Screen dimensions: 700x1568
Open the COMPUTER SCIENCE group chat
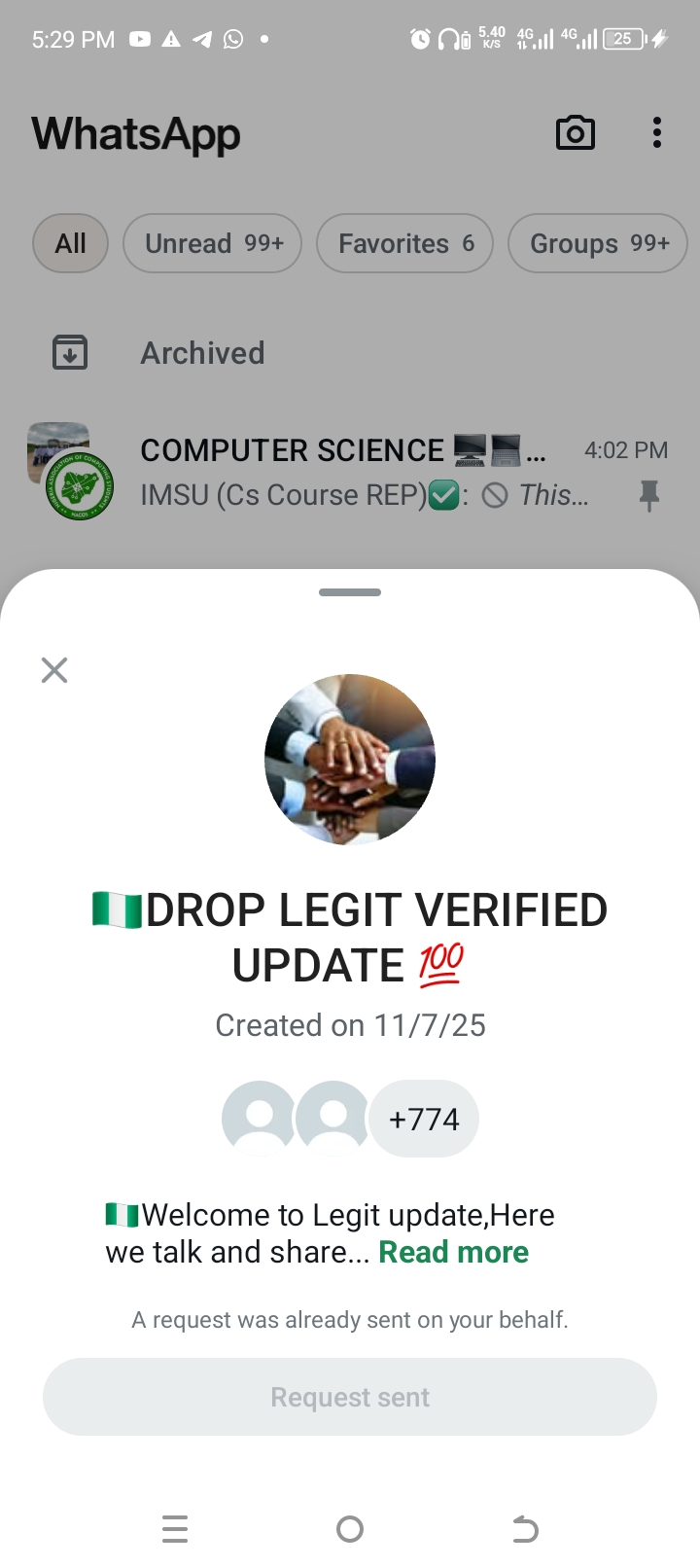coord(340,472)
